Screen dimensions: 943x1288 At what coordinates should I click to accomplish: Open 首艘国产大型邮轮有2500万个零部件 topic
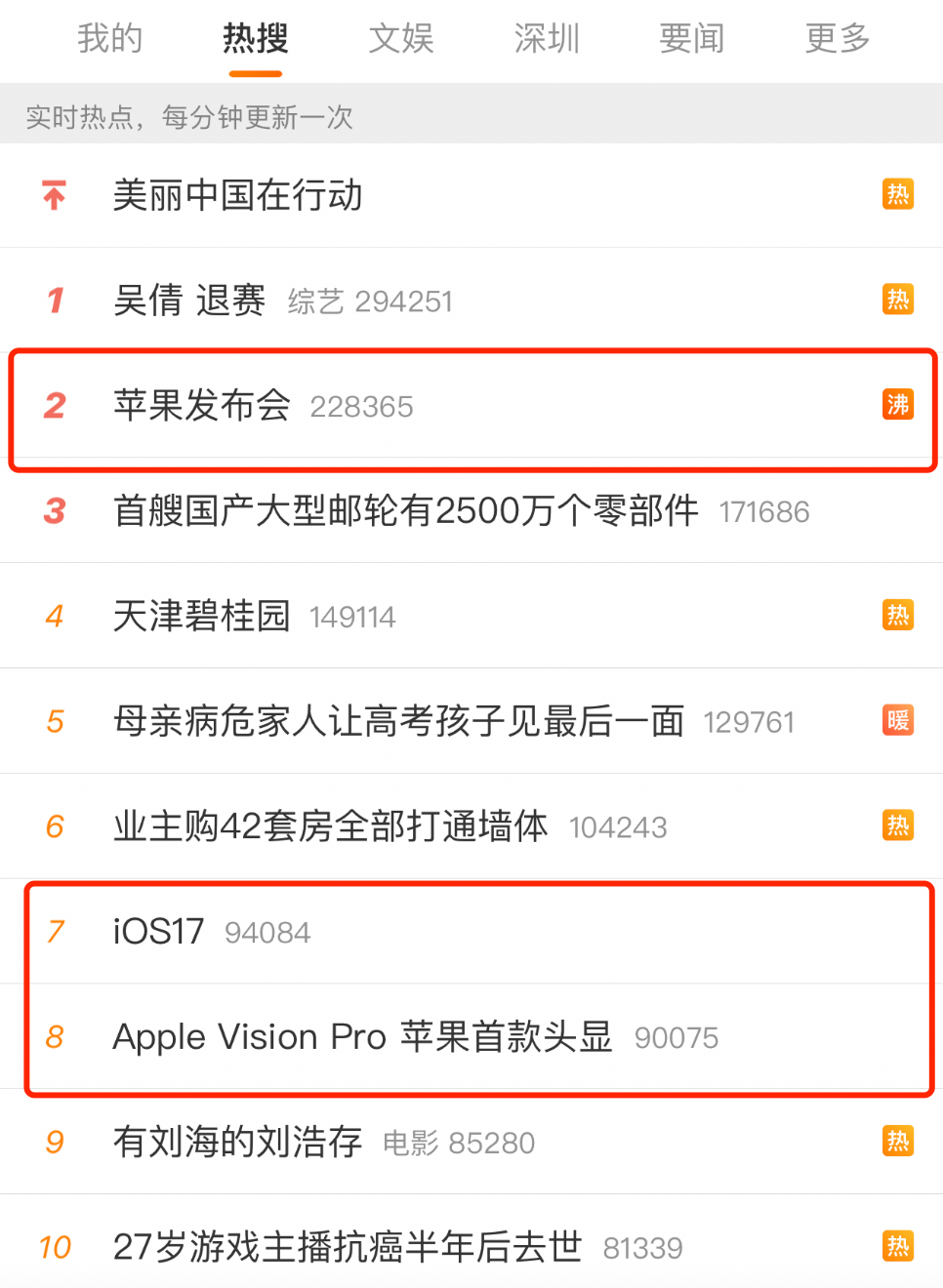click(x=406, y=511)
